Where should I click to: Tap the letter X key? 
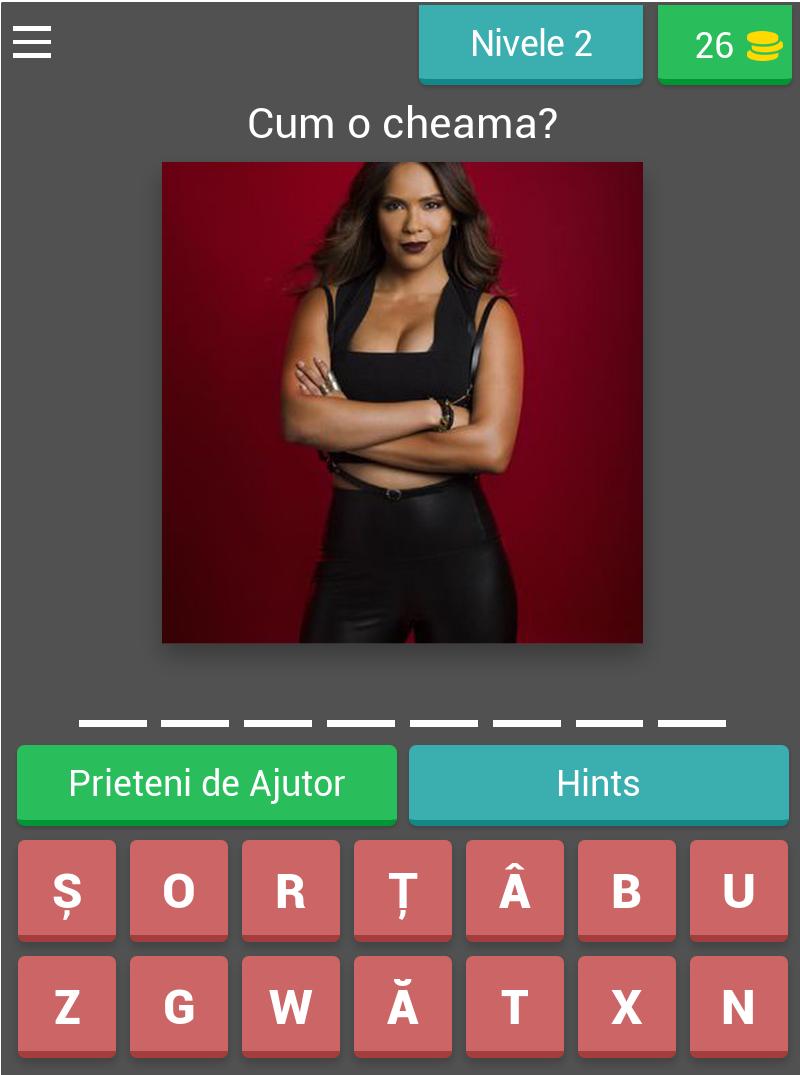[x=626, y=1005]
